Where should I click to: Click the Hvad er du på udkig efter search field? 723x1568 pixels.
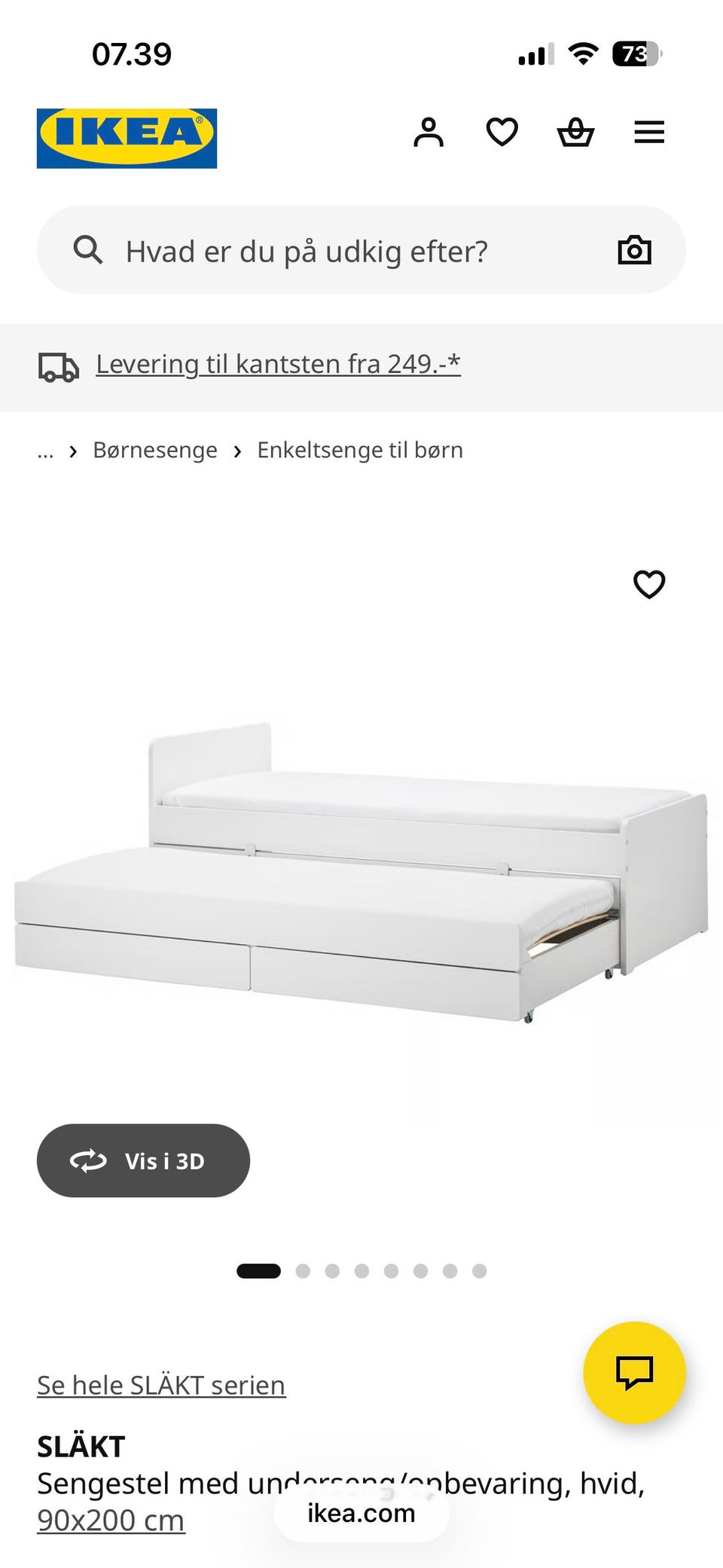307,249
